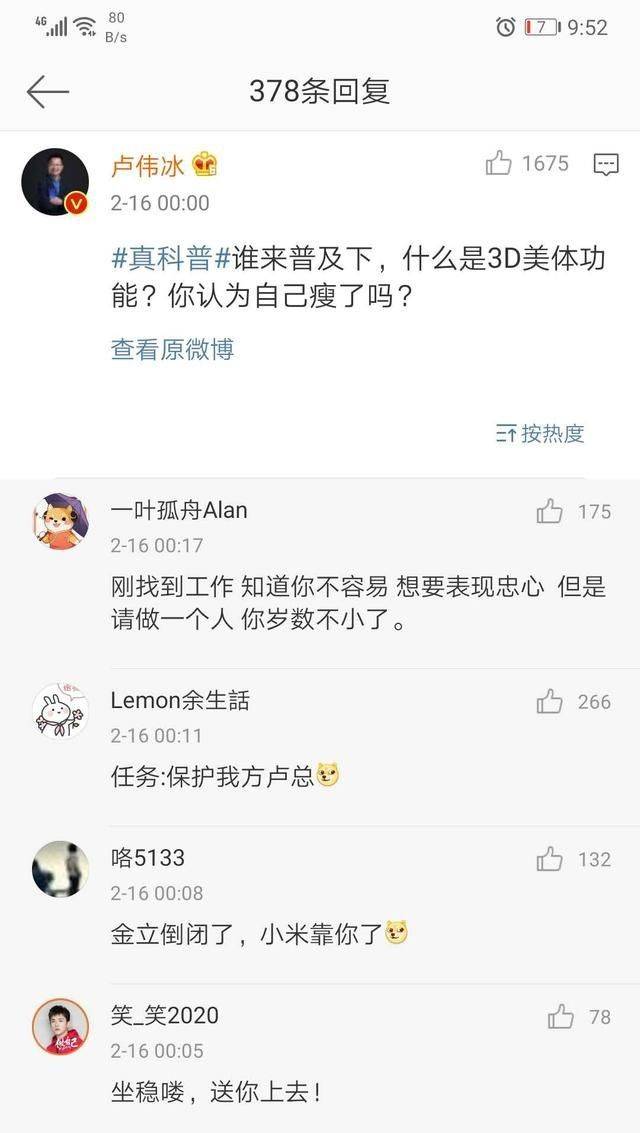Viewport: 640px width, 1133px height.
Task: Like 咯5133's comment
Action: (549, 859)
